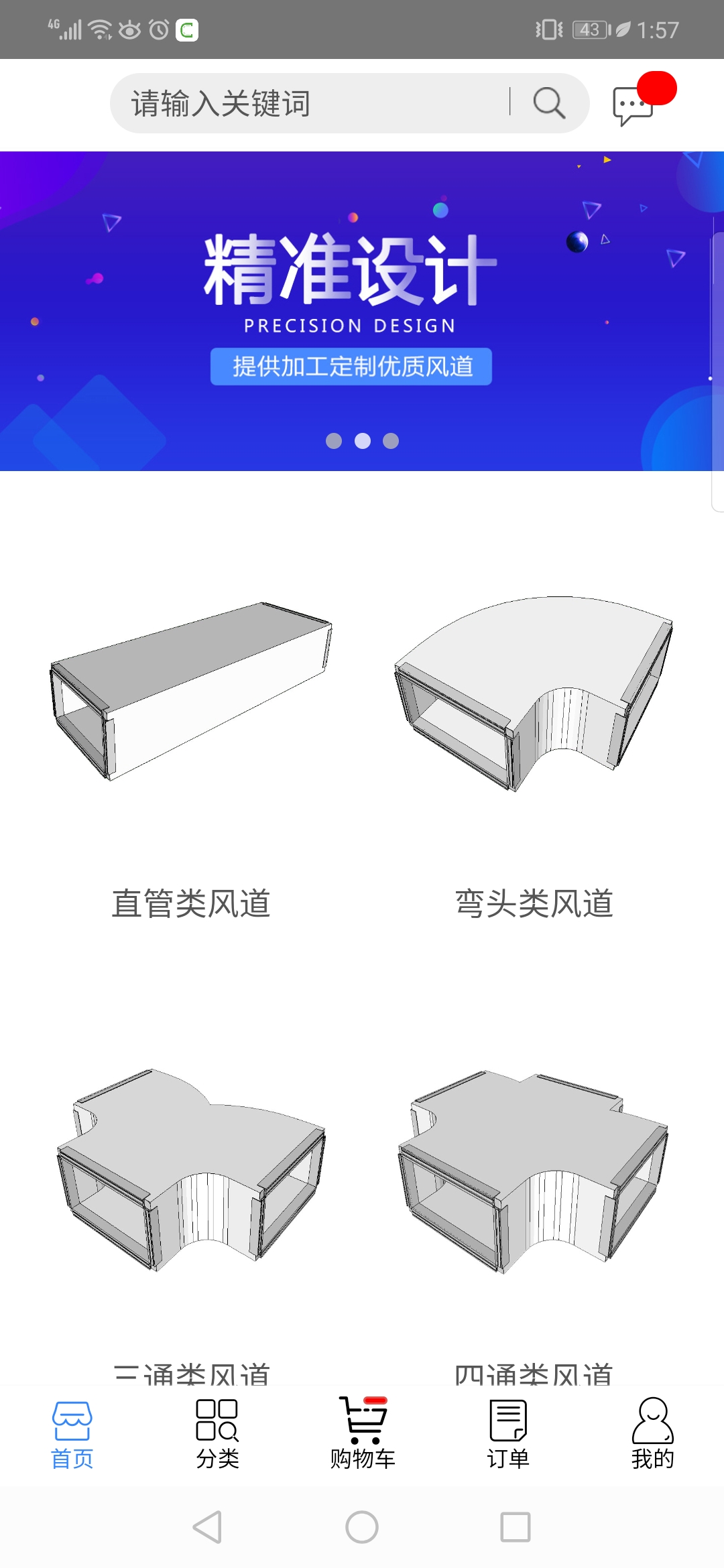Image resolution: width=724 pixels, height=1568 pixels.
Task: Switch to the 首页 tab
Action: (x=72, y=1434)
